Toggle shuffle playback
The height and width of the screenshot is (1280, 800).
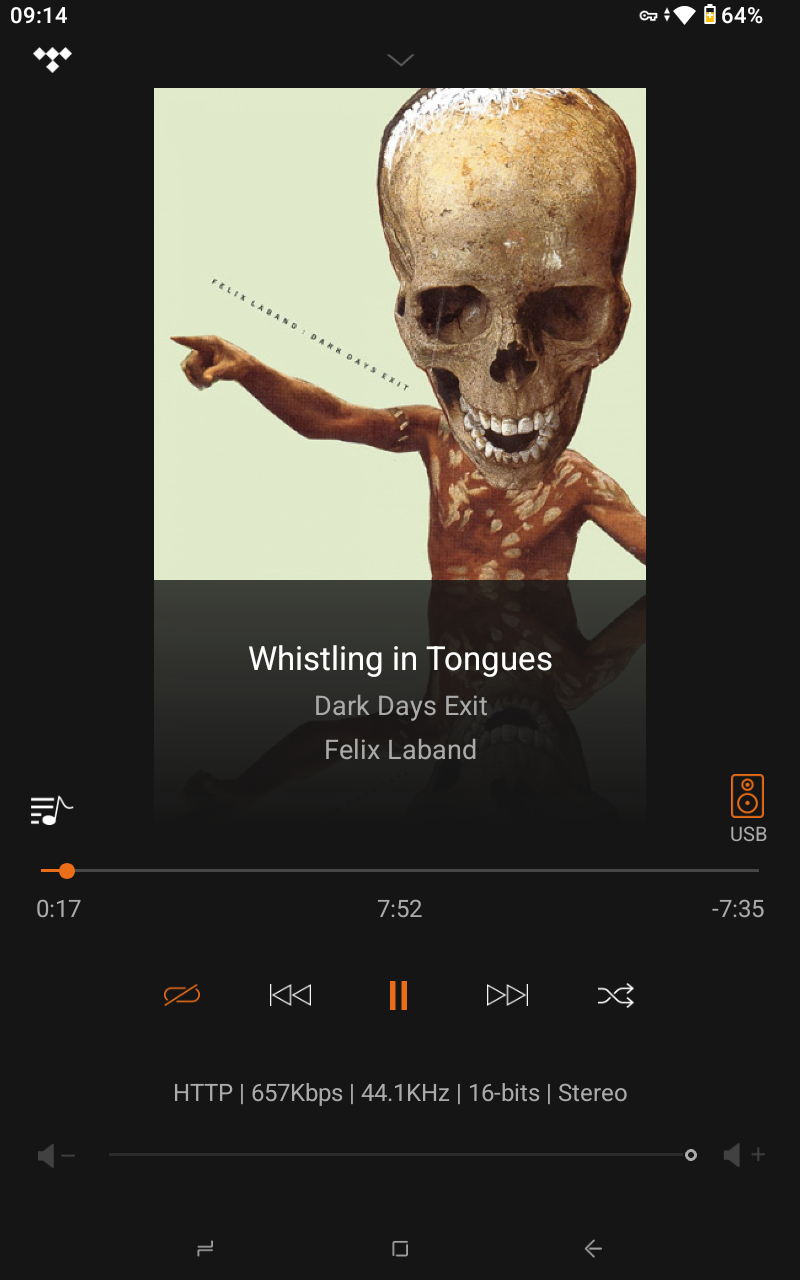(615, 995)
